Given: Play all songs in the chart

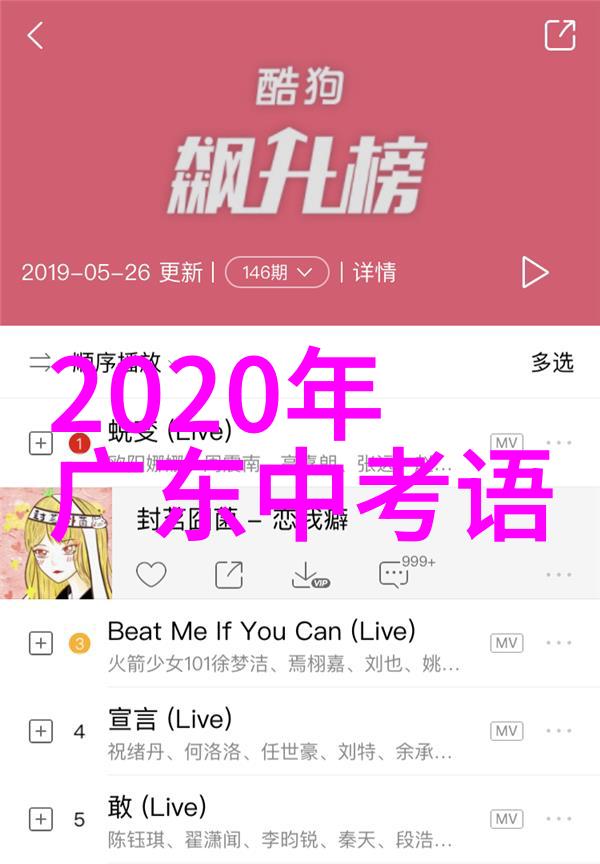Looking at the screenshot, I should point(535,272).
